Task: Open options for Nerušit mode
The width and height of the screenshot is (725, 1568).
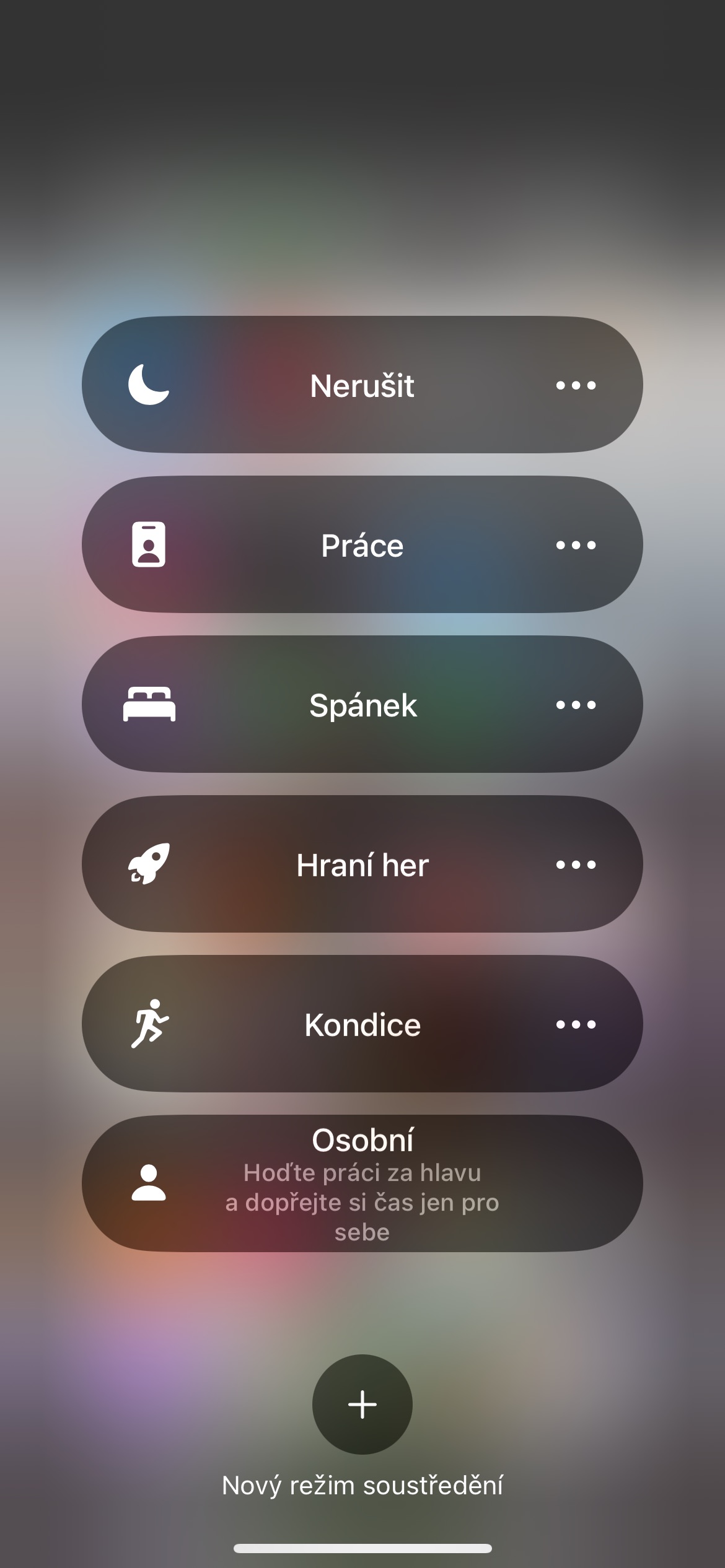Action: click(x=576, y=385)
